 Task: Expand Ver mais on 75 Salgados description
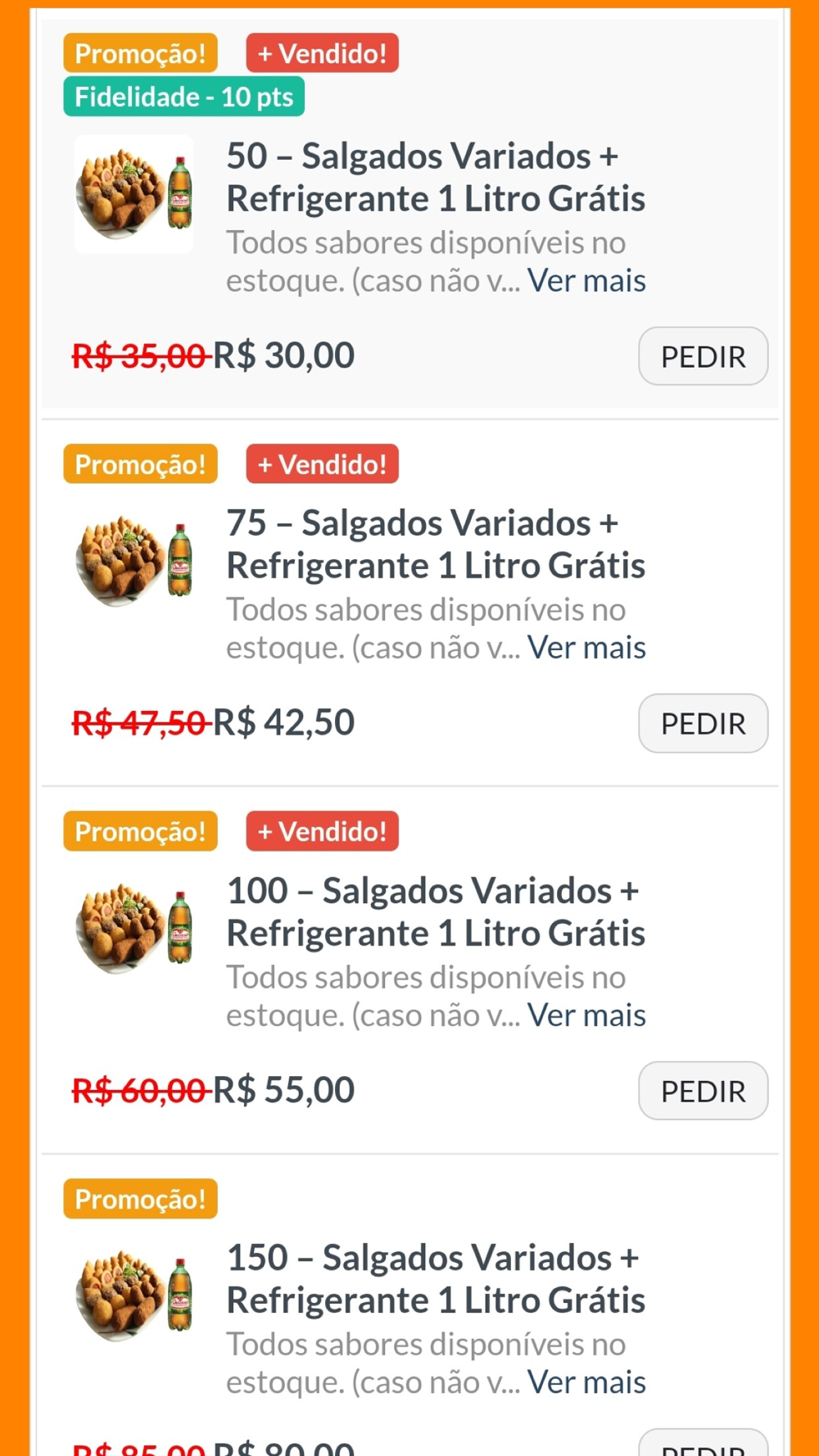[586, 647]
